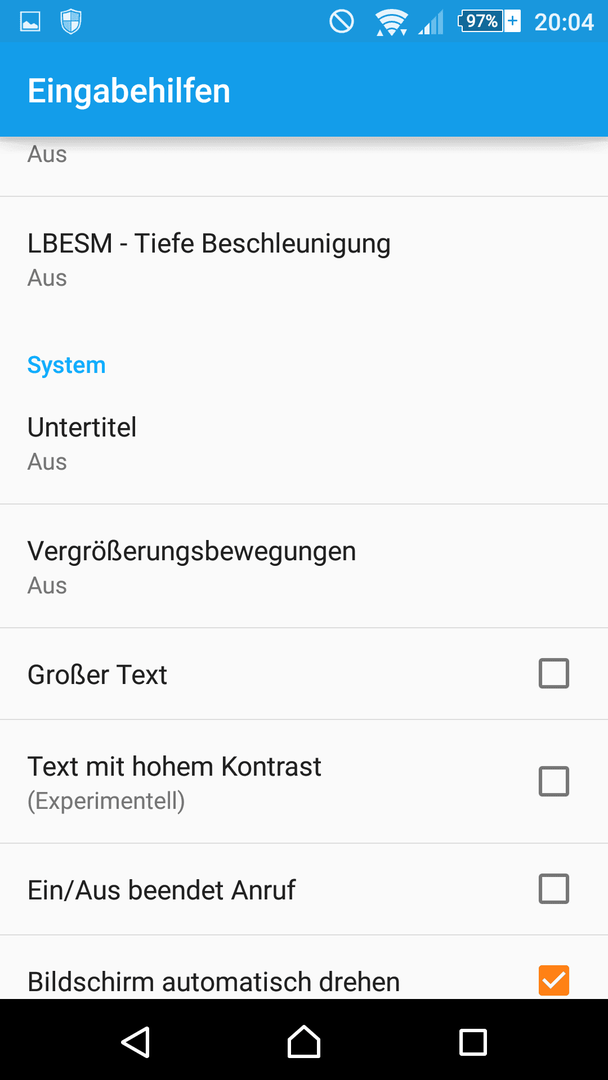Open the Untertitel setting

click(x=304, y=443)
